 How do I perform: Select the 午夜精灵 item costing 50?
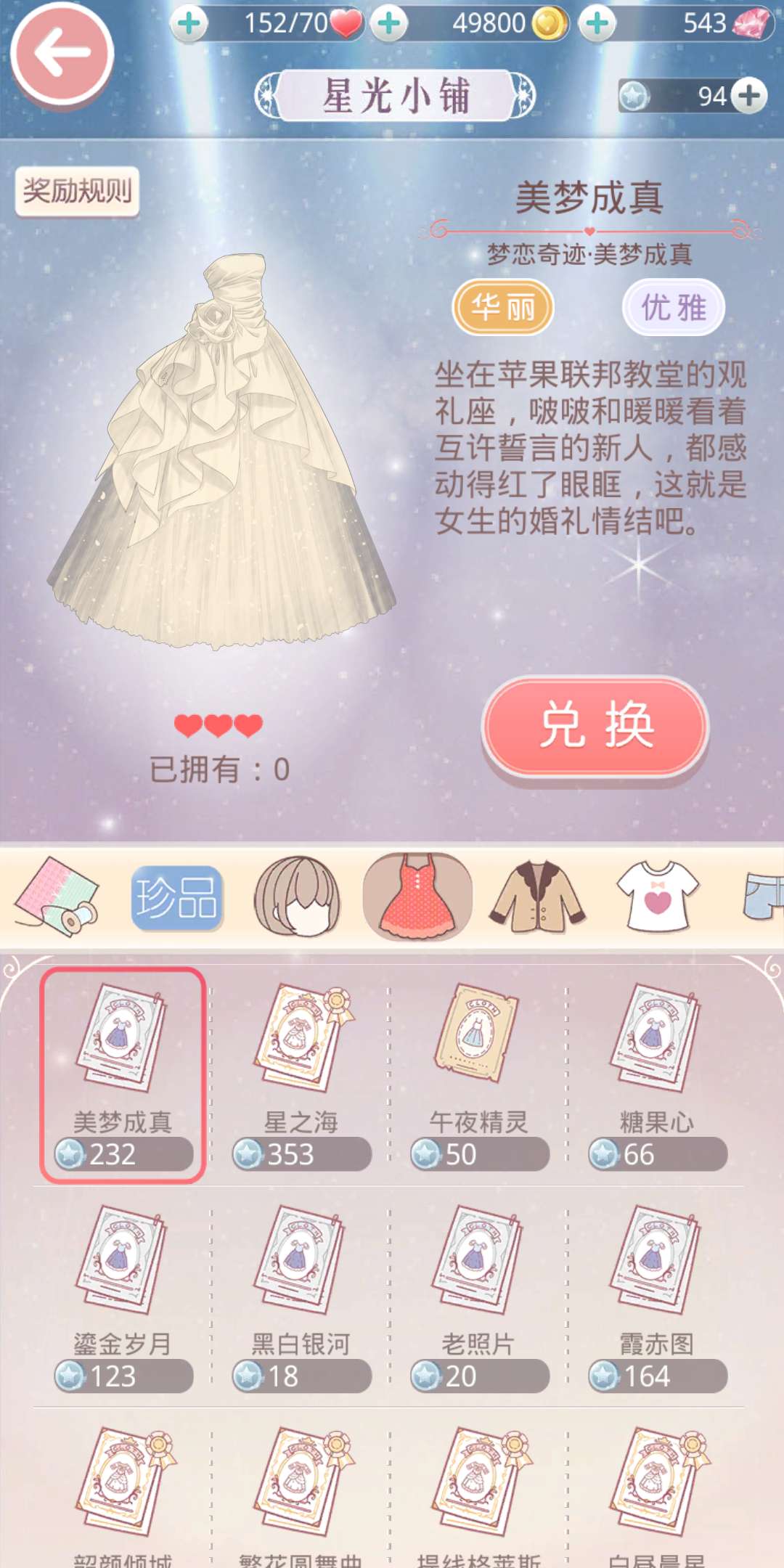tap(479, 1074)
